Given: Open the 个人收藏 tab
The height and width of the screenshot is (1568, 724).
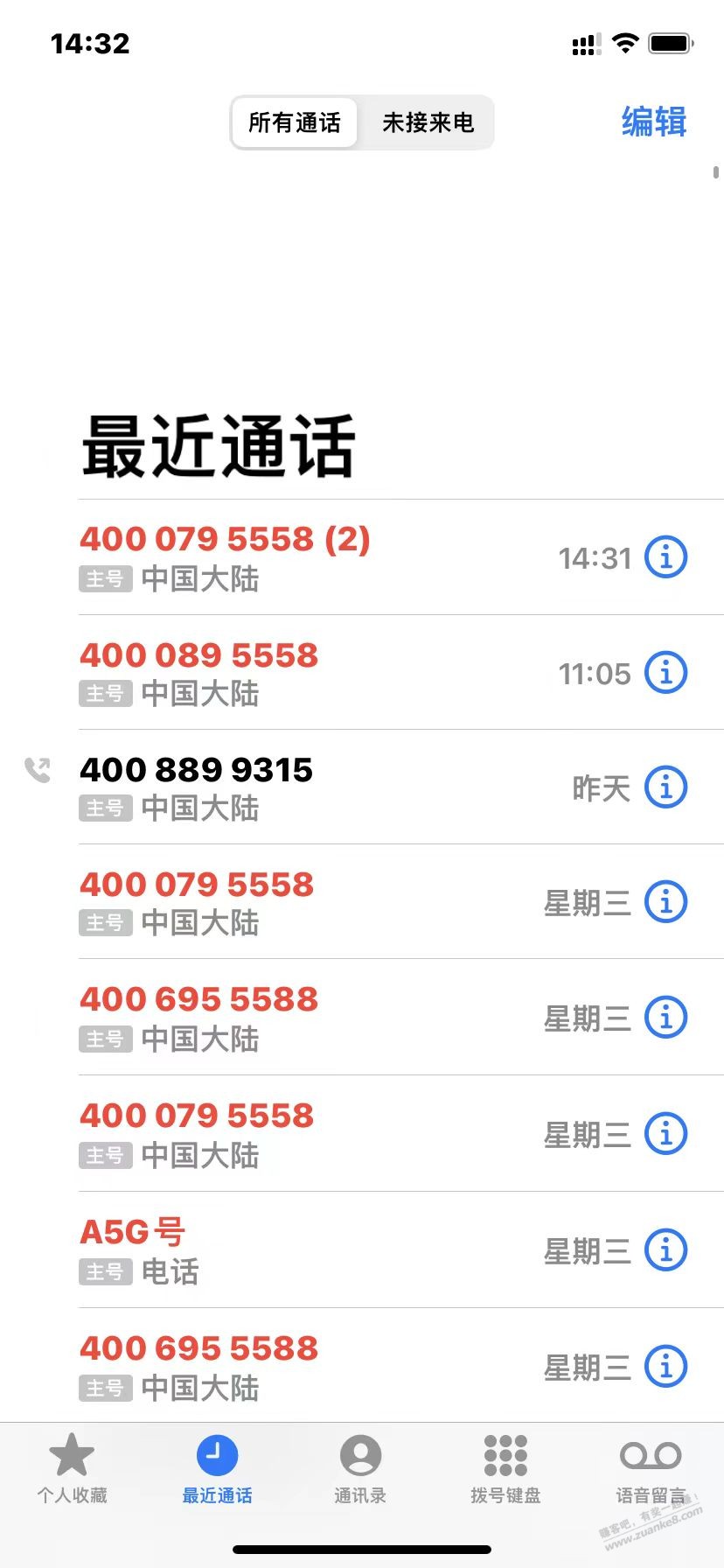Looking at the screenshot, I should coord(72,1468).
